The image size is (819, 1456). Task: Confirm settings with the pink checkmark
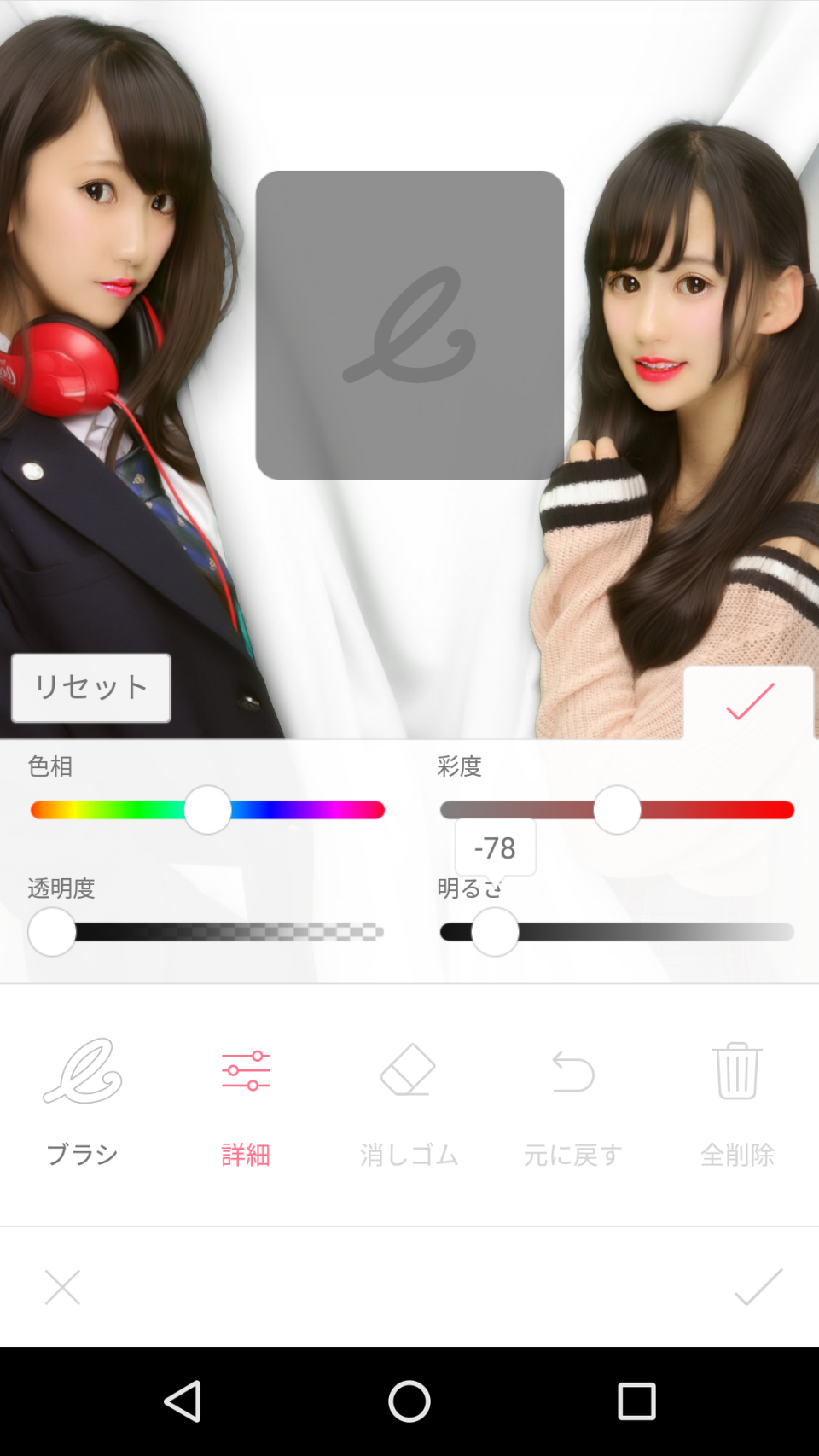(x=749, y=702)
